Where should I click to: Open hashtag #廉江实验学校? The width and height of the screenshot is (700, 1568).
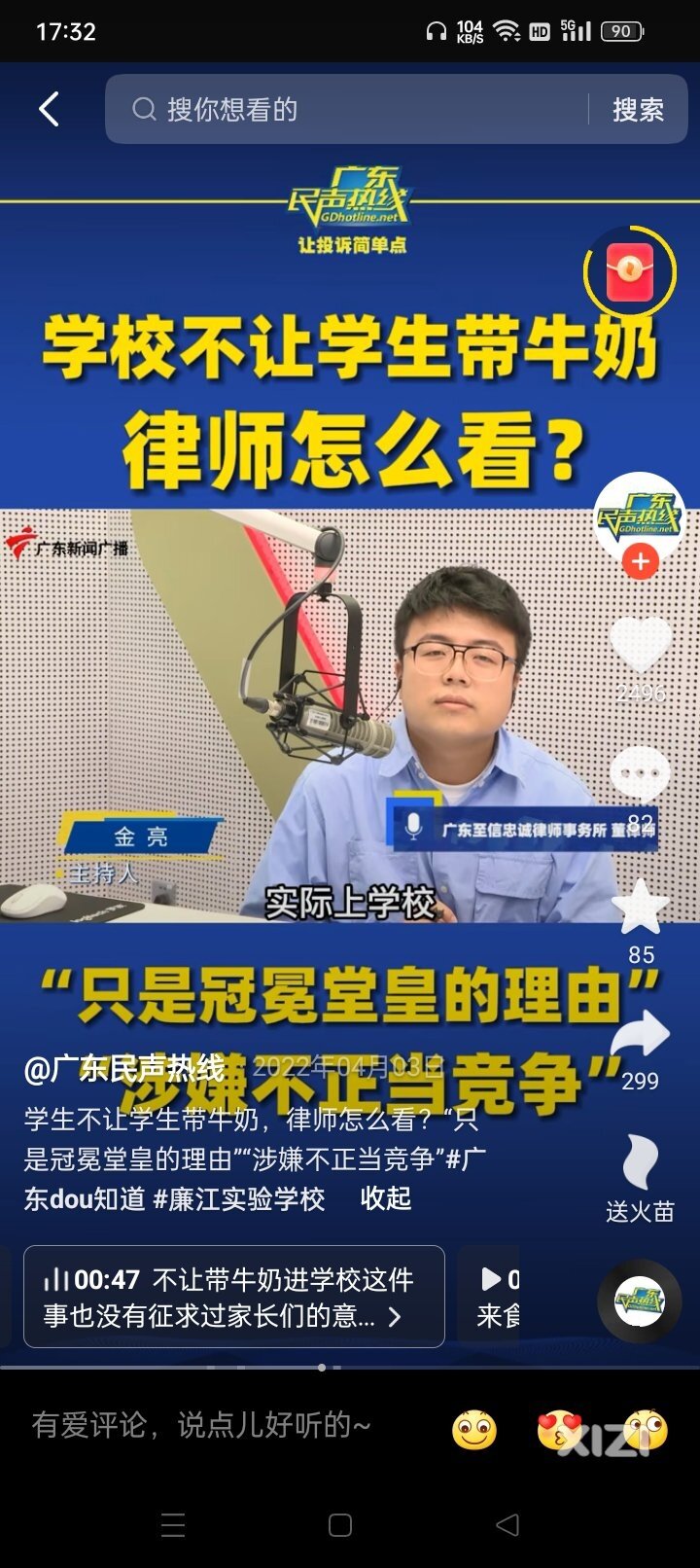click(x=239, y=1198)
